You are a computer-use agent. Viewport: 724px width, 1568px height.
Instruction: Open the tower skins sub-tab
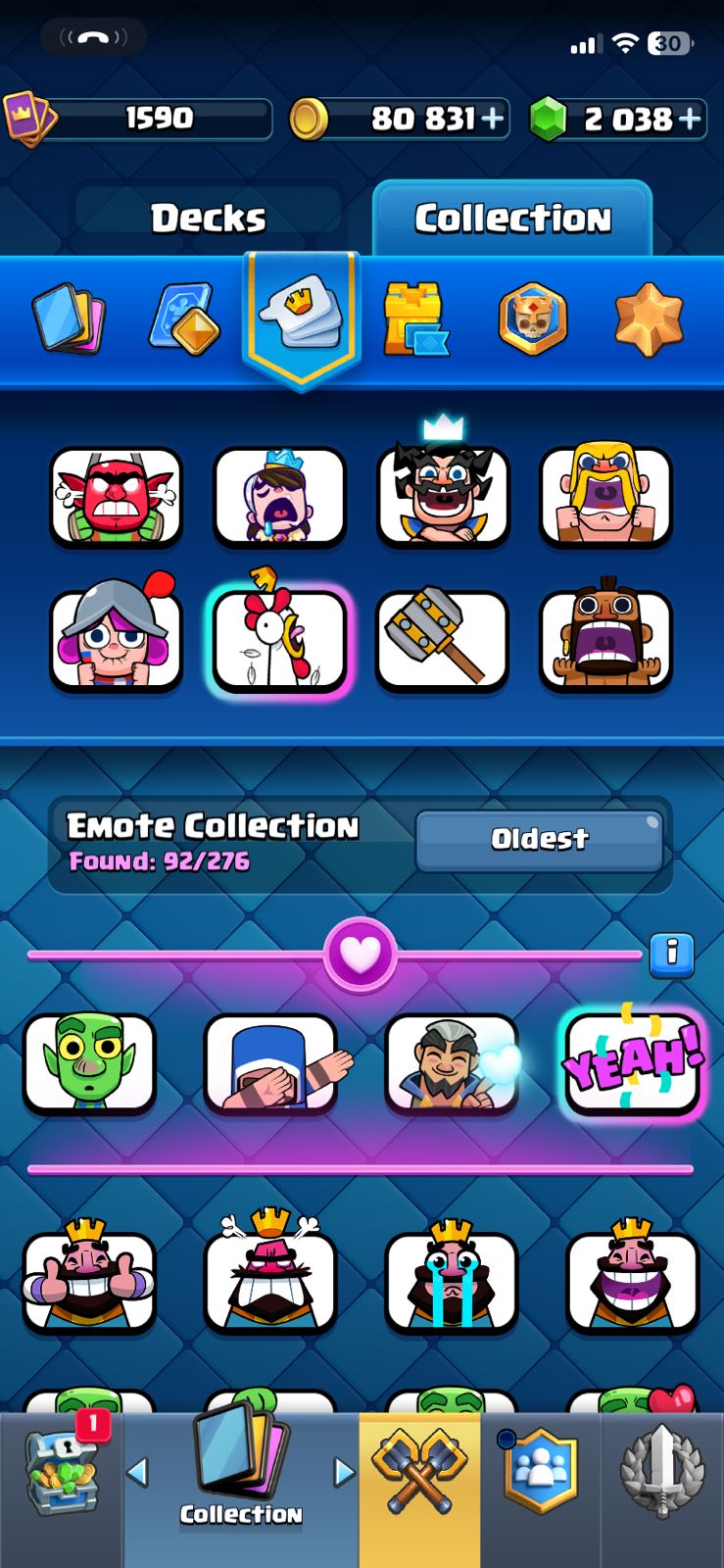point(415,318)
